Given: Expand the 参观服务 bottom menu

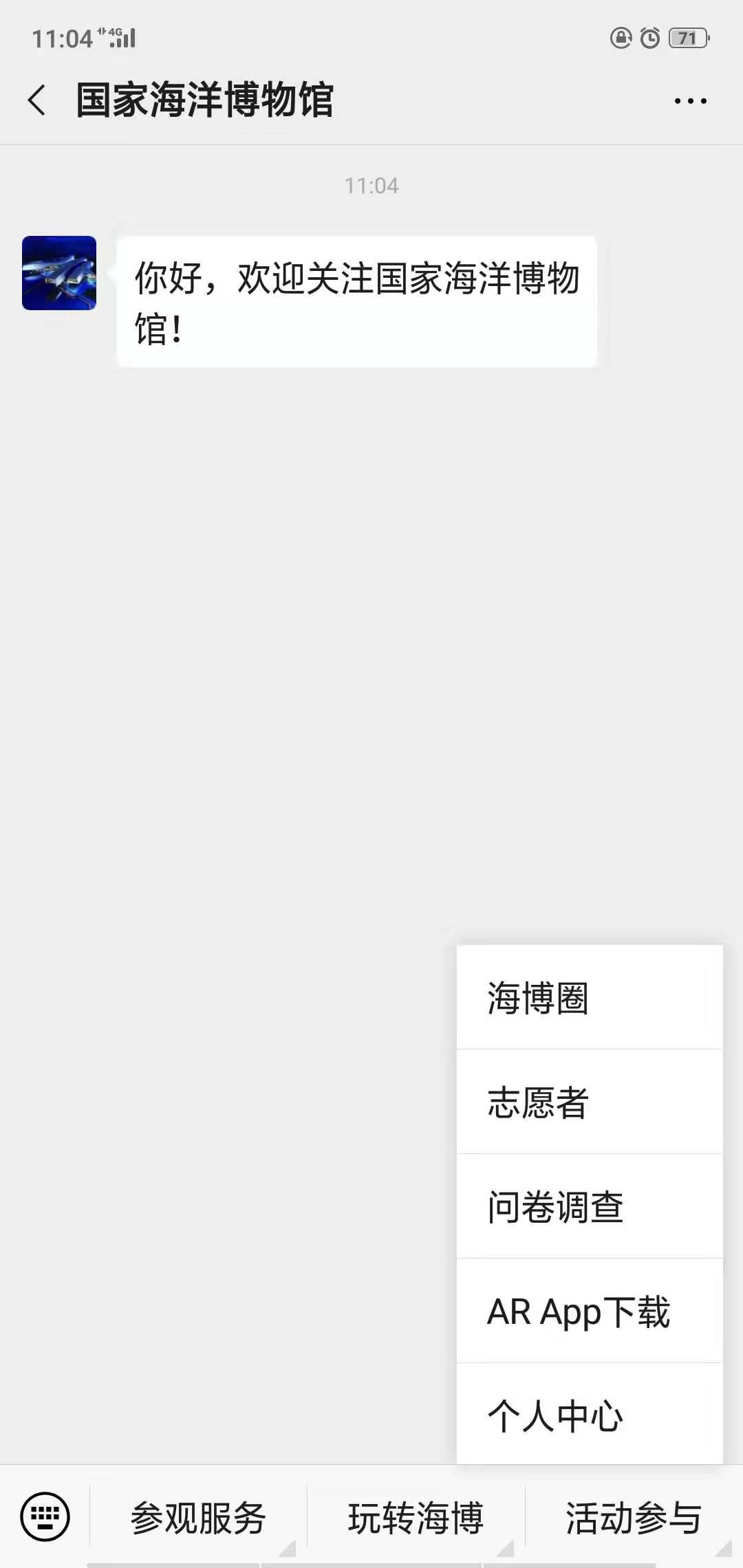Looking at the screenshot, I should click(198, 1518).
